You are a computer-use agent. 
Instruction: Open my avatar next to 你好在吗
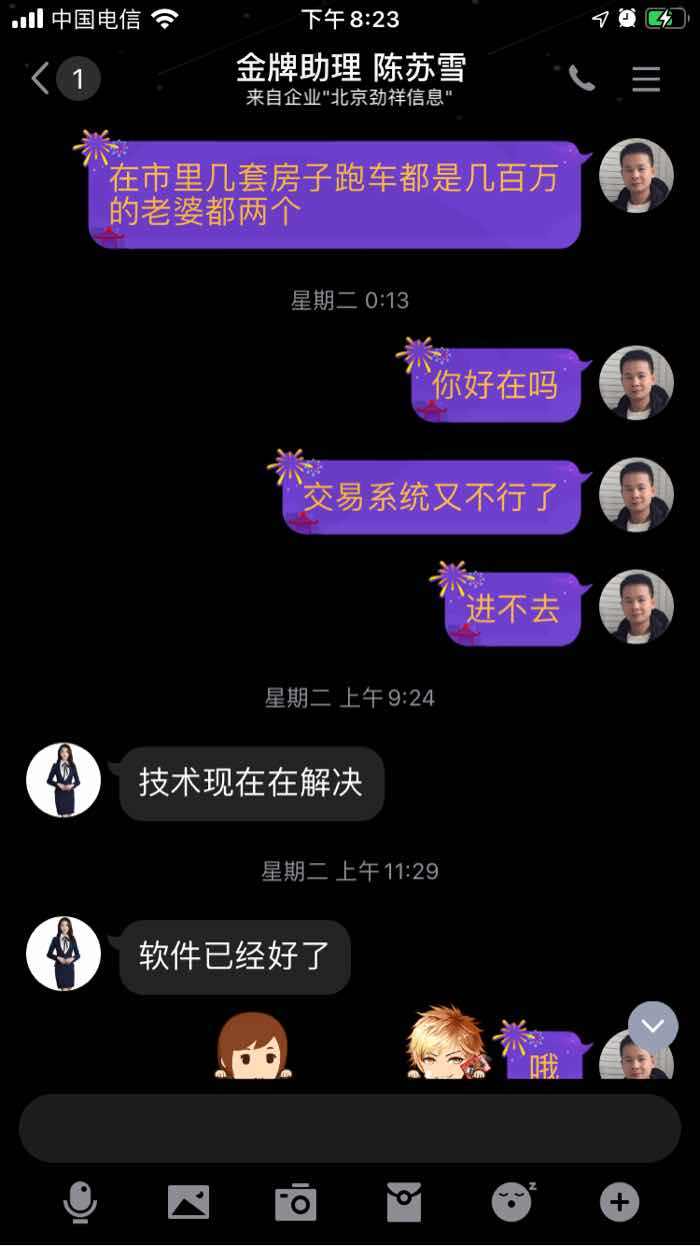(636, 383)
